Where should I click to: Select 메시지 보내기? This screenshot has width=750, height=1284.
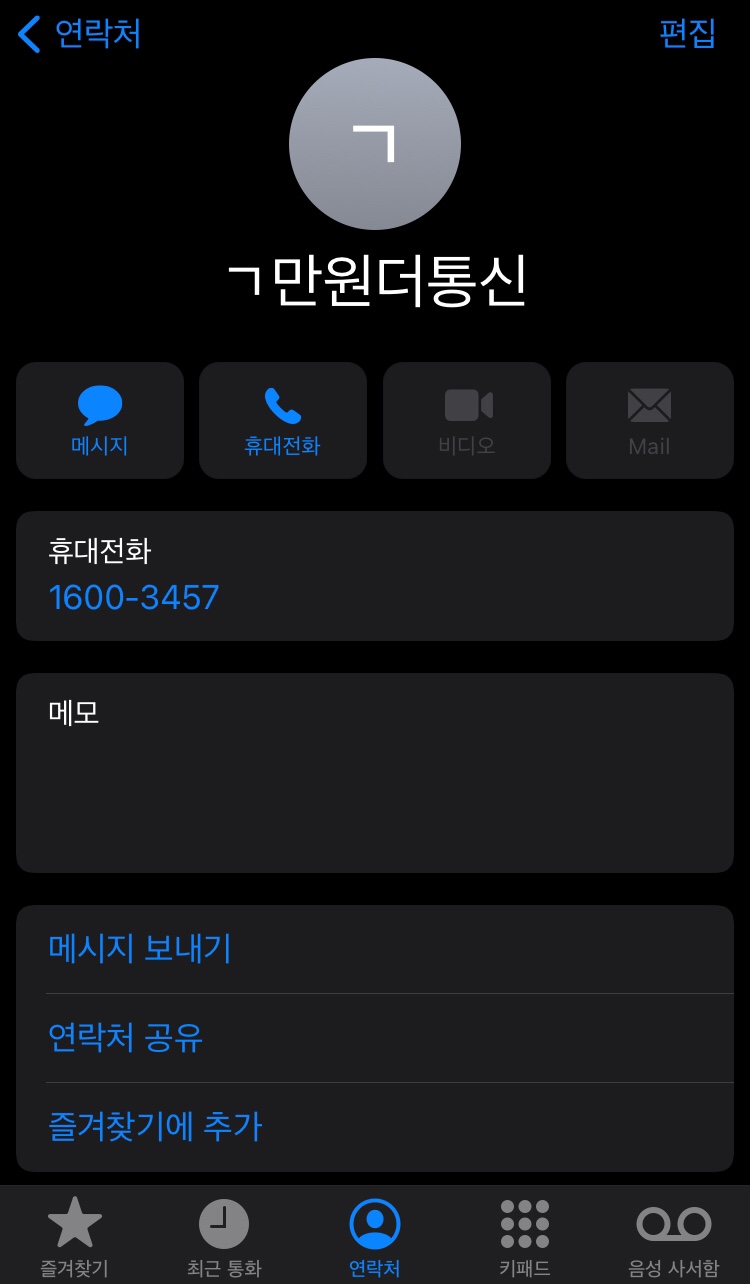point(140,948)
